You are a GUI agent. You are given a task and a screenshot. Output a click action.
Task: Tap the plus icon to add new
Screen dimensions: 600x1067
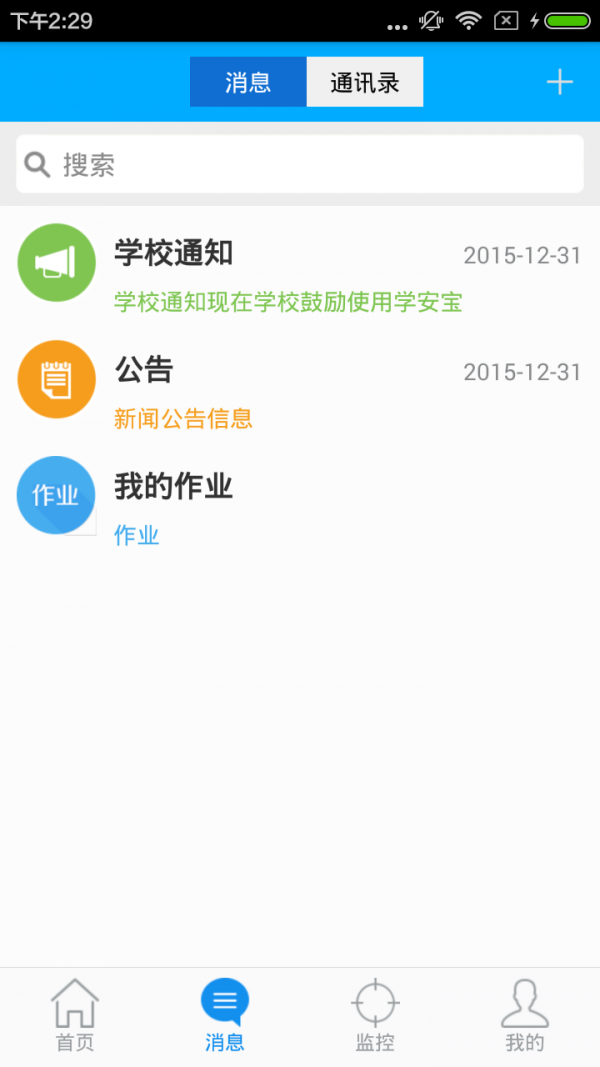(560, 82)
